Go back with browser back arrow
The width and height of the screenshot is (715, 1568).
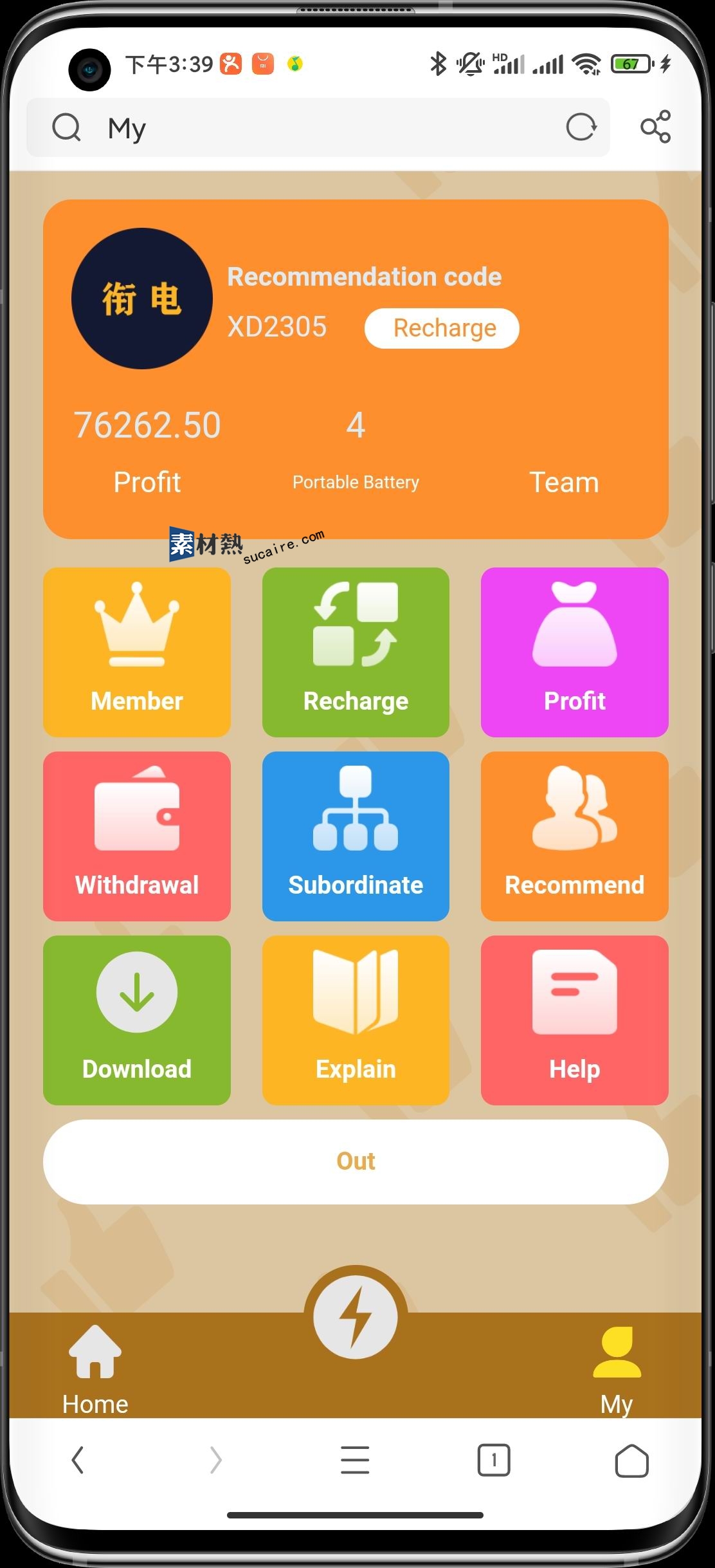[x=78, y=1460]
